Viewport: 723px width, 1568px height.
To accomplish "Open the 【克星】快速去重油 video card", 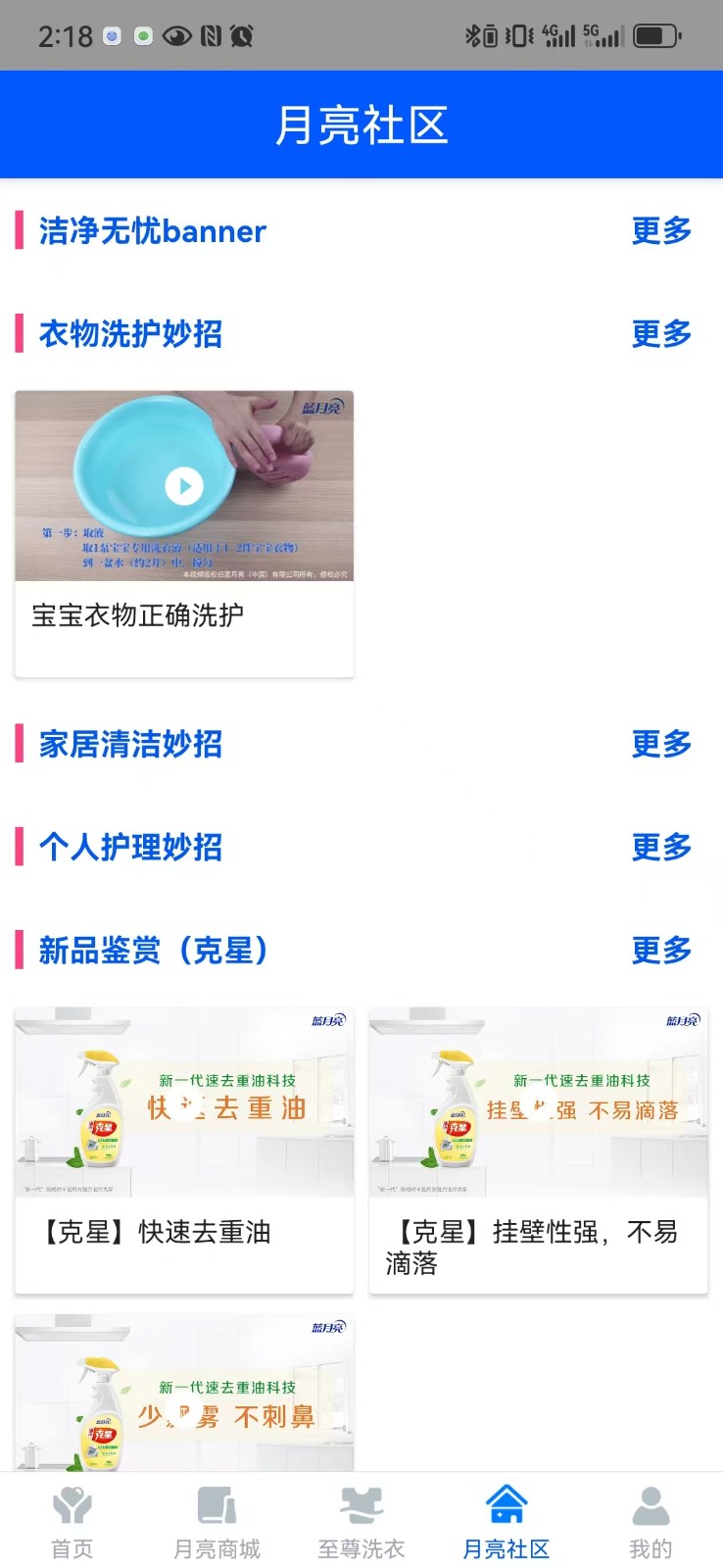I will (x=184, y=1149).
